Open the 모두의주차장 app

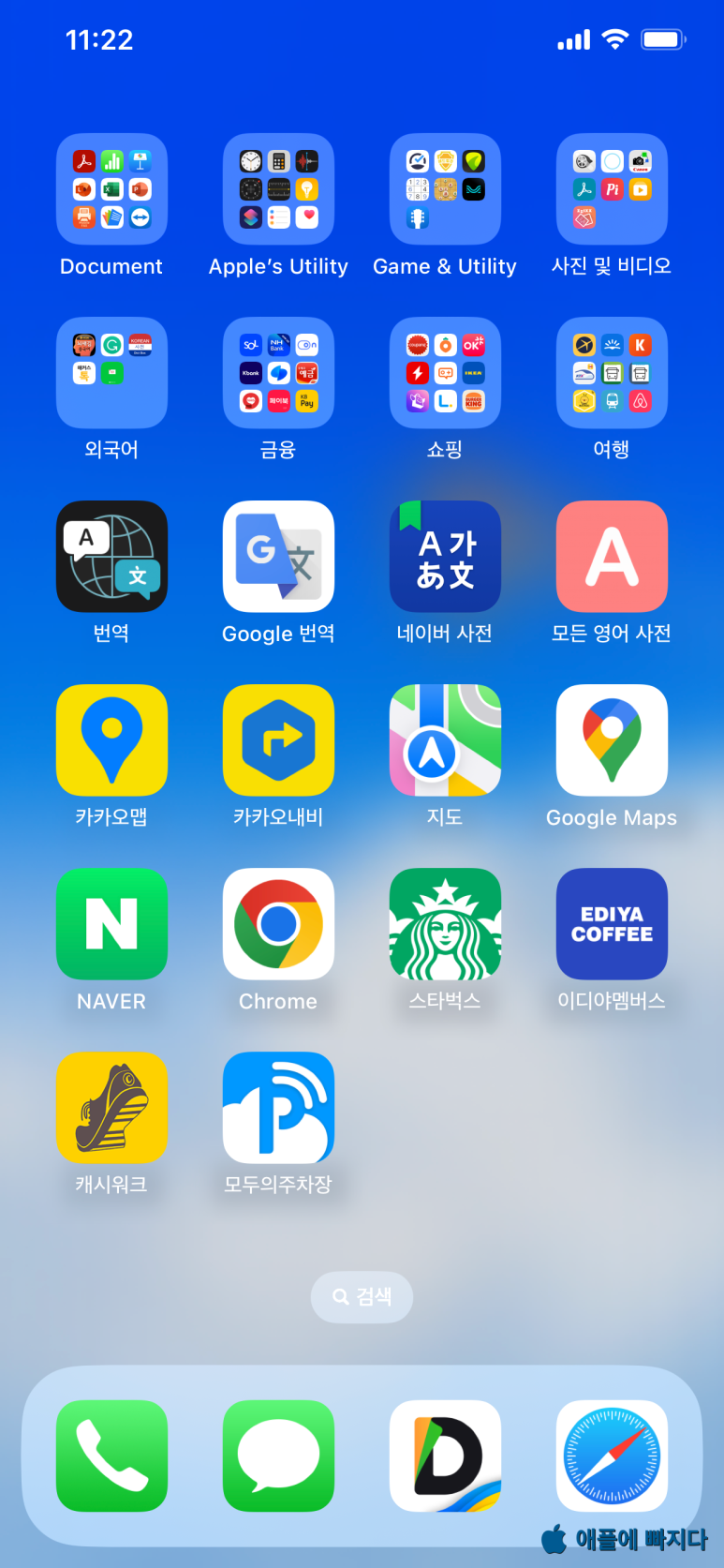tap(278, 1108)
